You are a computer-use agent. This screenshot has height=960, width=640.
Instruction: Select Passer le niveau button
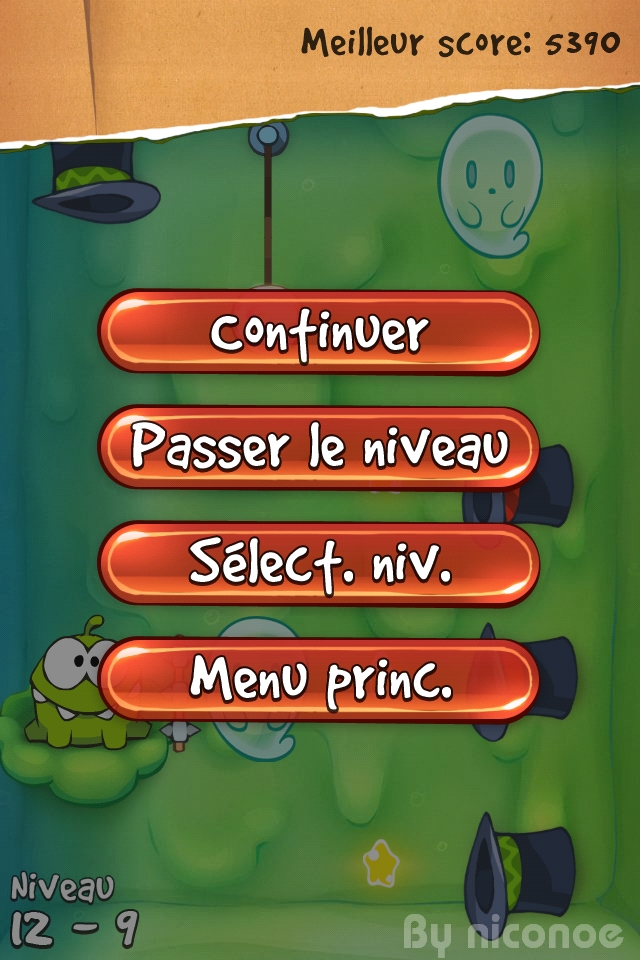point(319,448)
